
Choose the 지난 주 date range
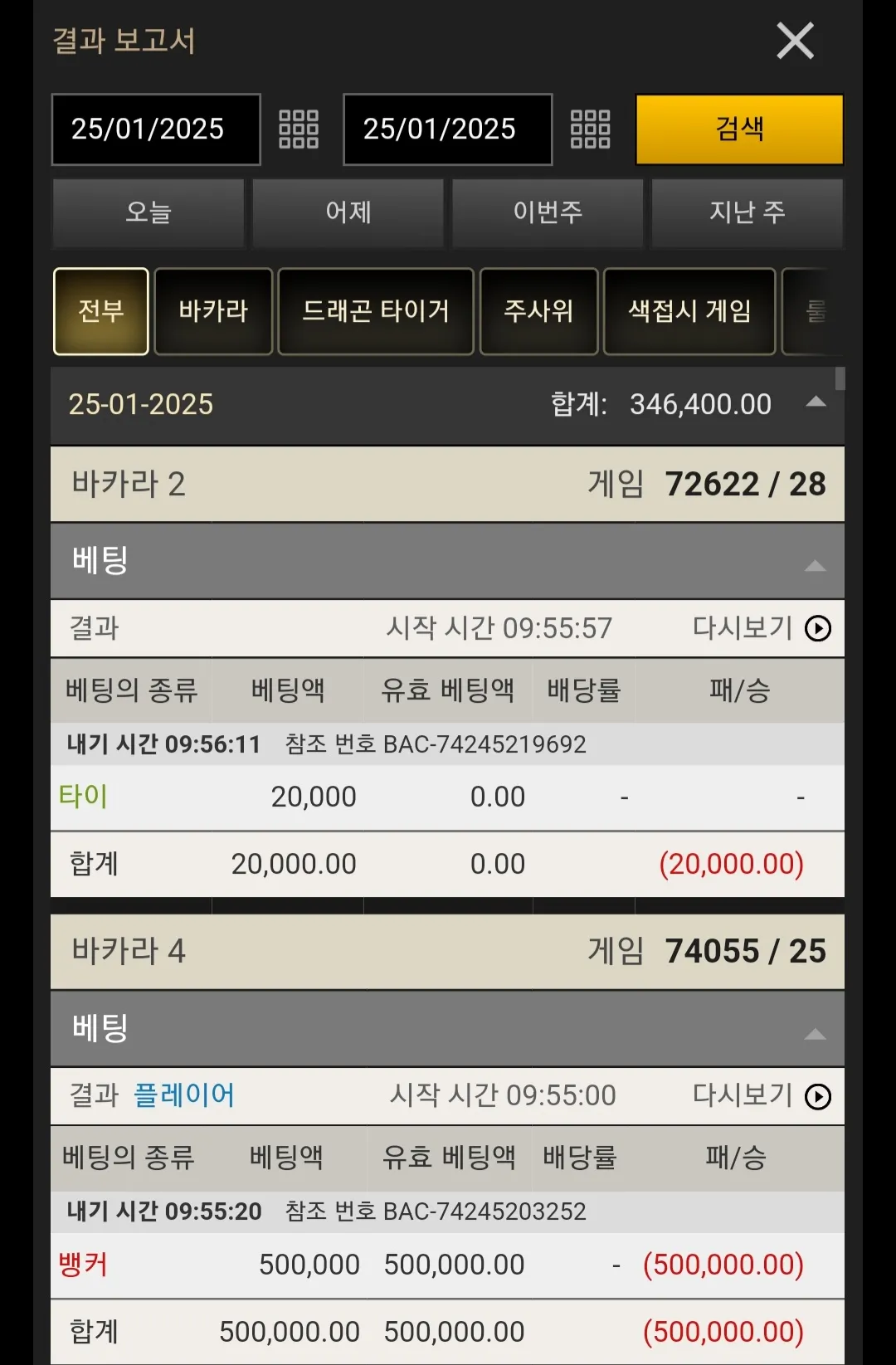tap(747, 212)
